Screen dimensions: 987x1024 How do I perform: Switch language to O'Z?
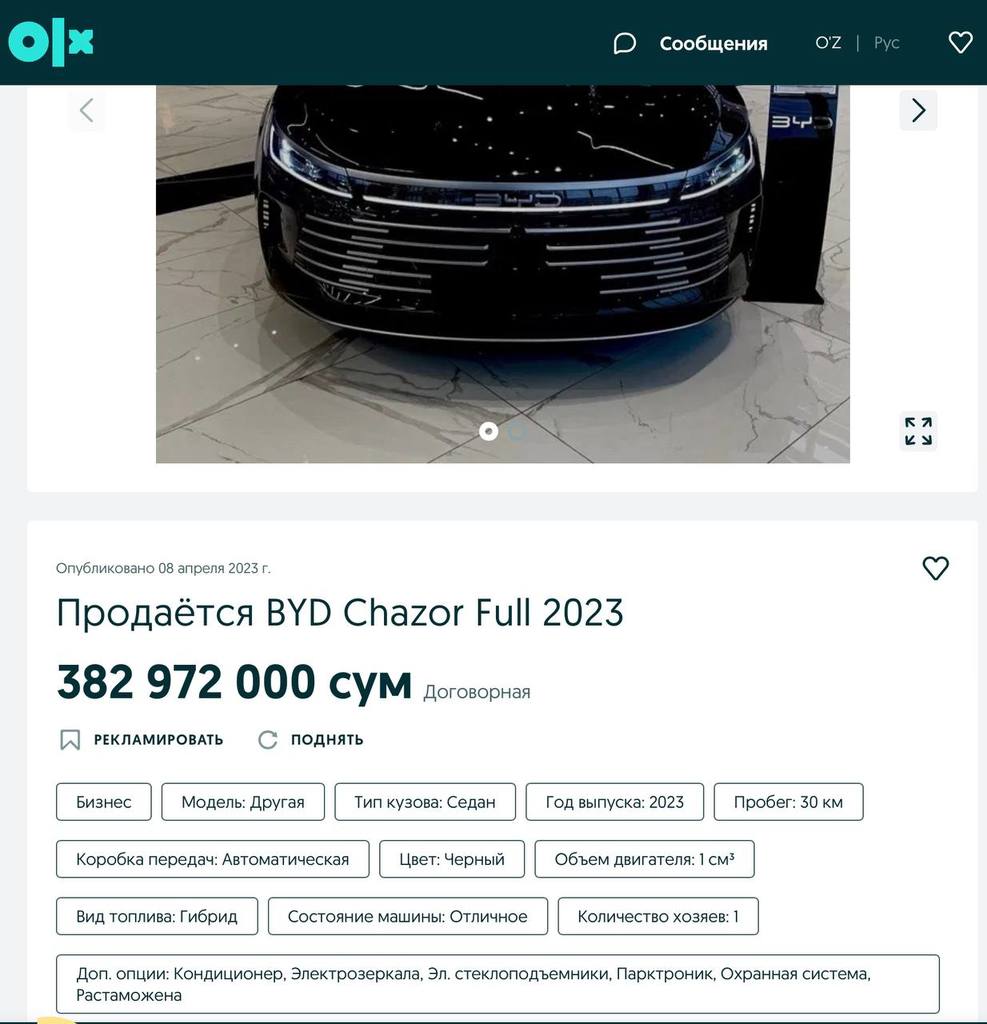pyautogui.click(x=828, y=43)
